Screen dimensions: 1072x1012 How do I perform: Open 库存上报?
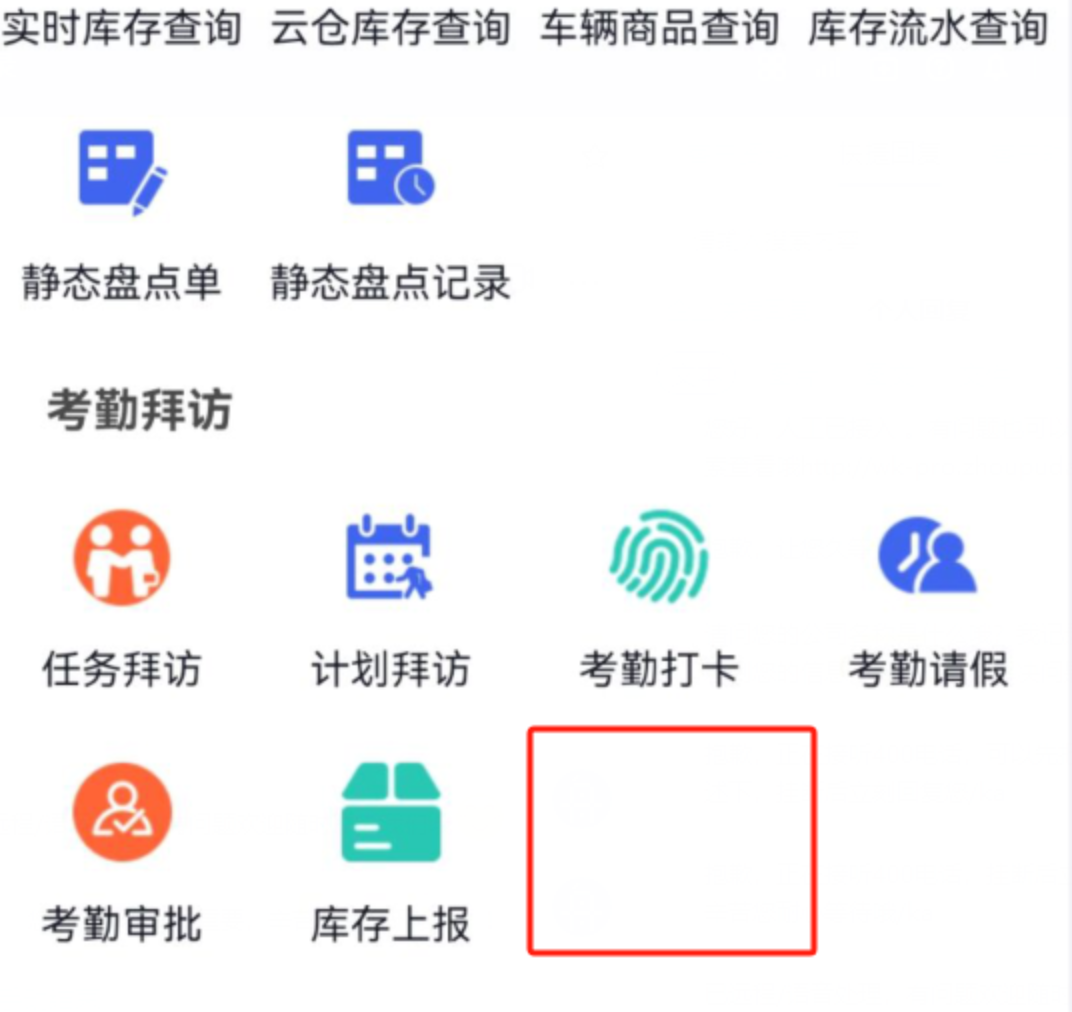click(391, 812)
